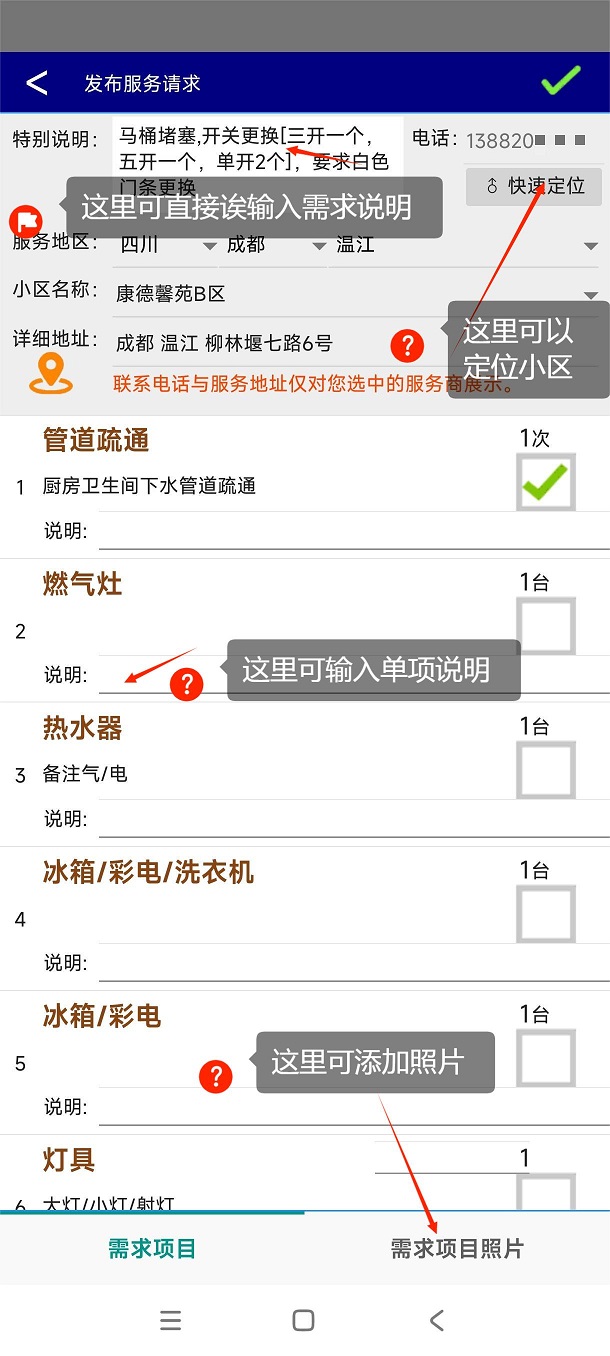Image resolution: width=610 pixels, height=1356 pixels.
Task: Open the 成都 city dropdown
Action: tap(272, 244)
